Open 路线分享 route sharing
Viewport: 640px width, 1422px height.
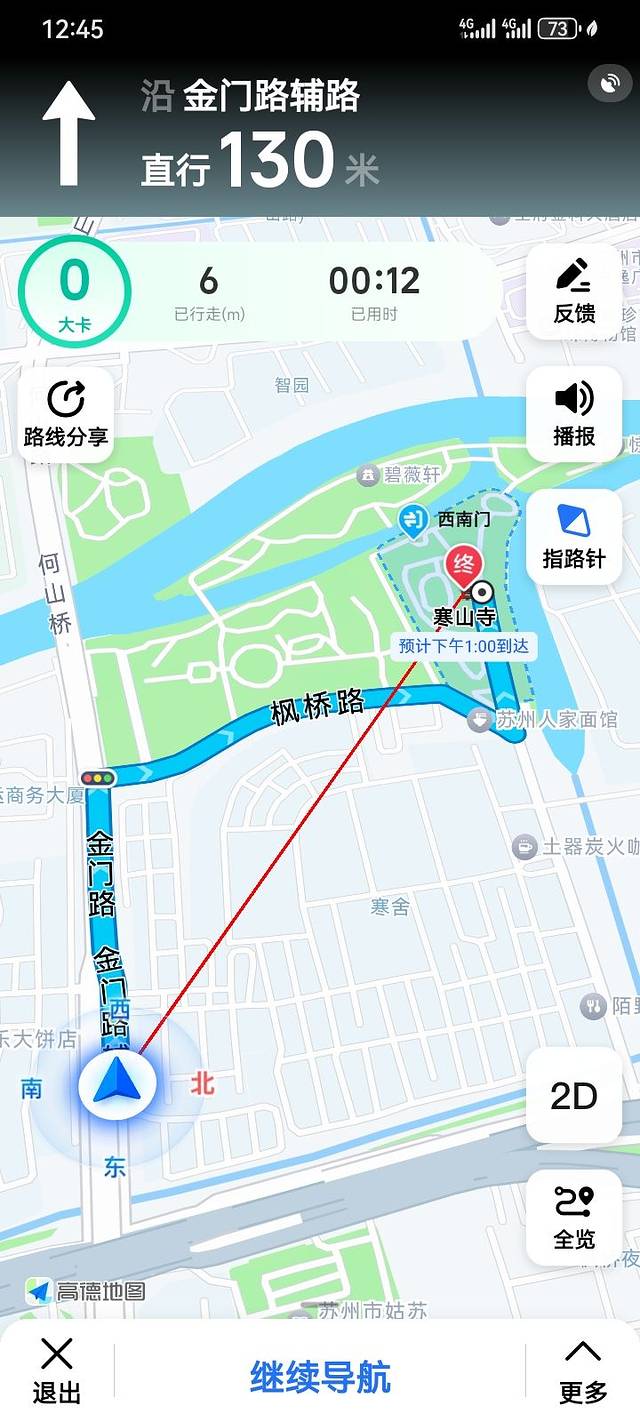click(x=66, y=413)
